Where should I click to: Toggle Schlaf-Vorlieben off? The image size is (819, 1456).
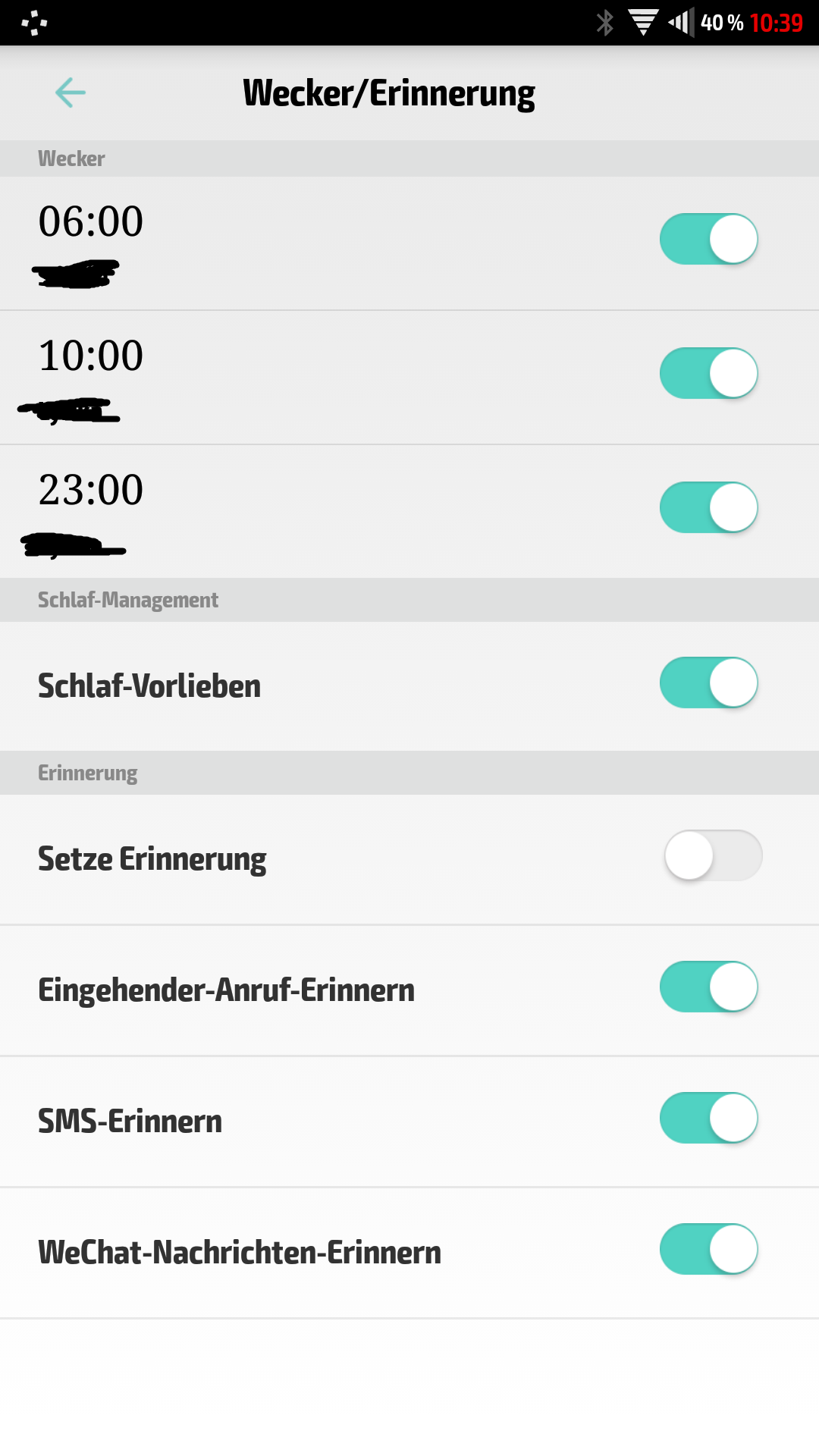click(708, 682)
